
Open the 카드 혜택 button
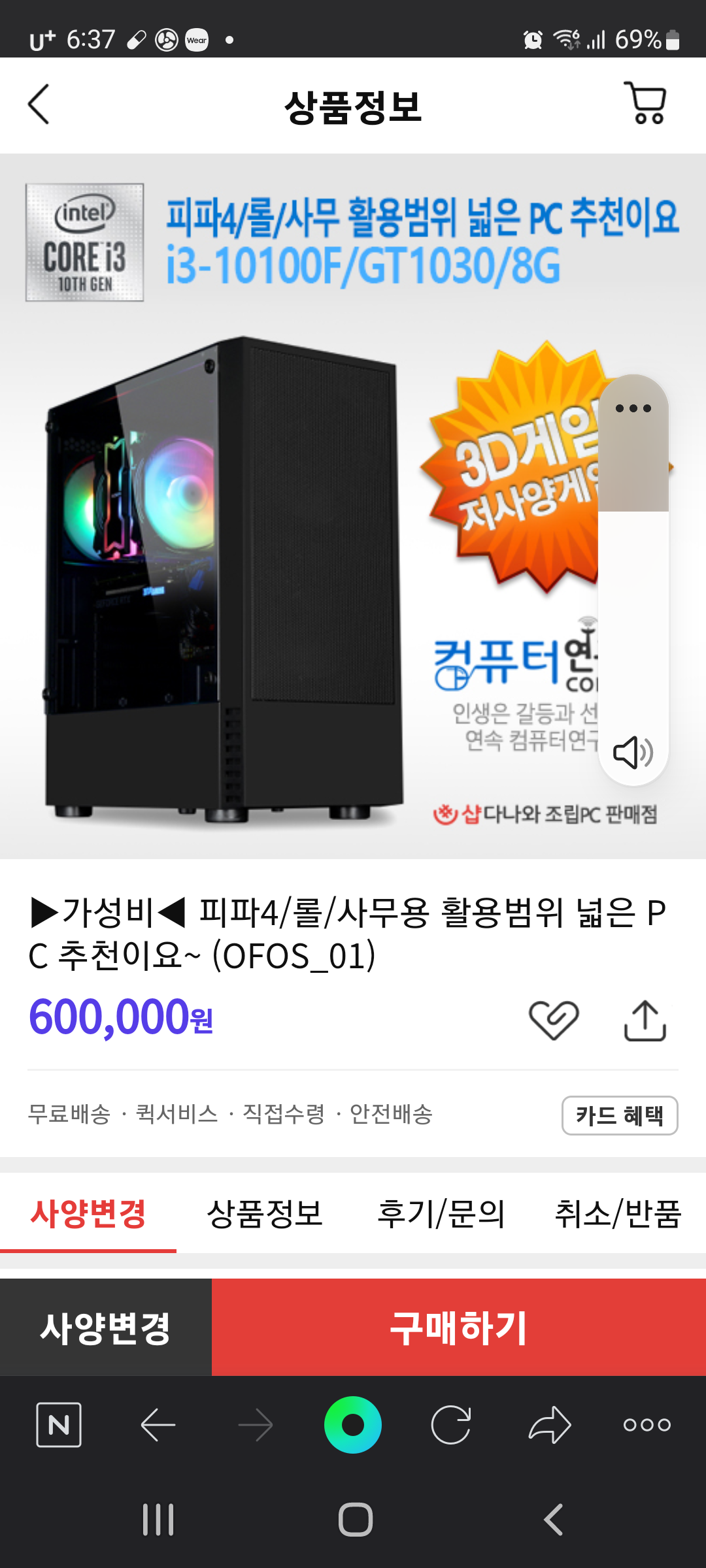620,1115
